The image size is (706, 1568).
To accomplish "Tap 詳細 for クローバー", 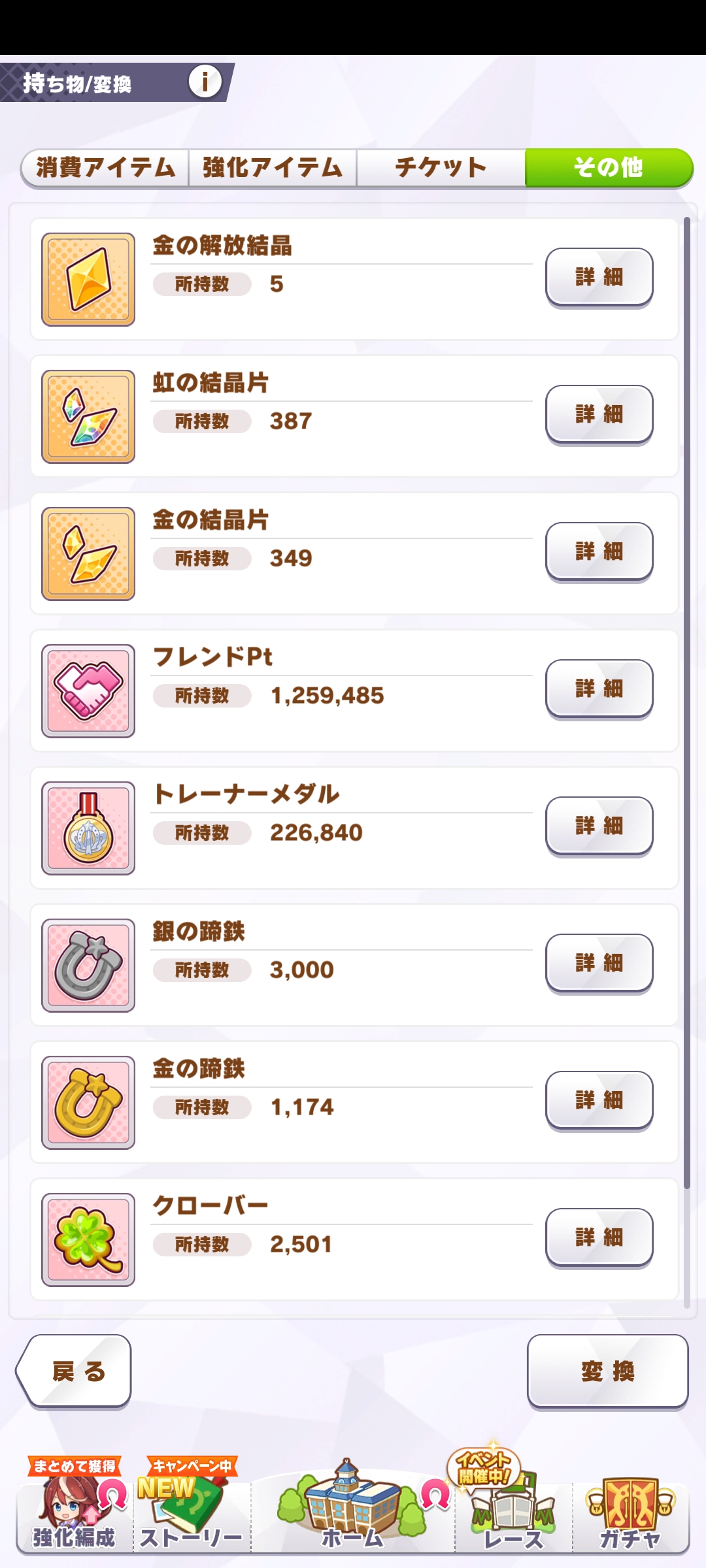I will 599,1237.
